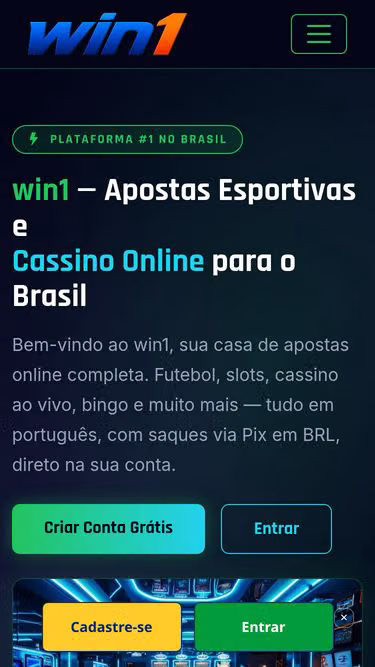Tap Criar Conta Grátis button

click(108, 529)
